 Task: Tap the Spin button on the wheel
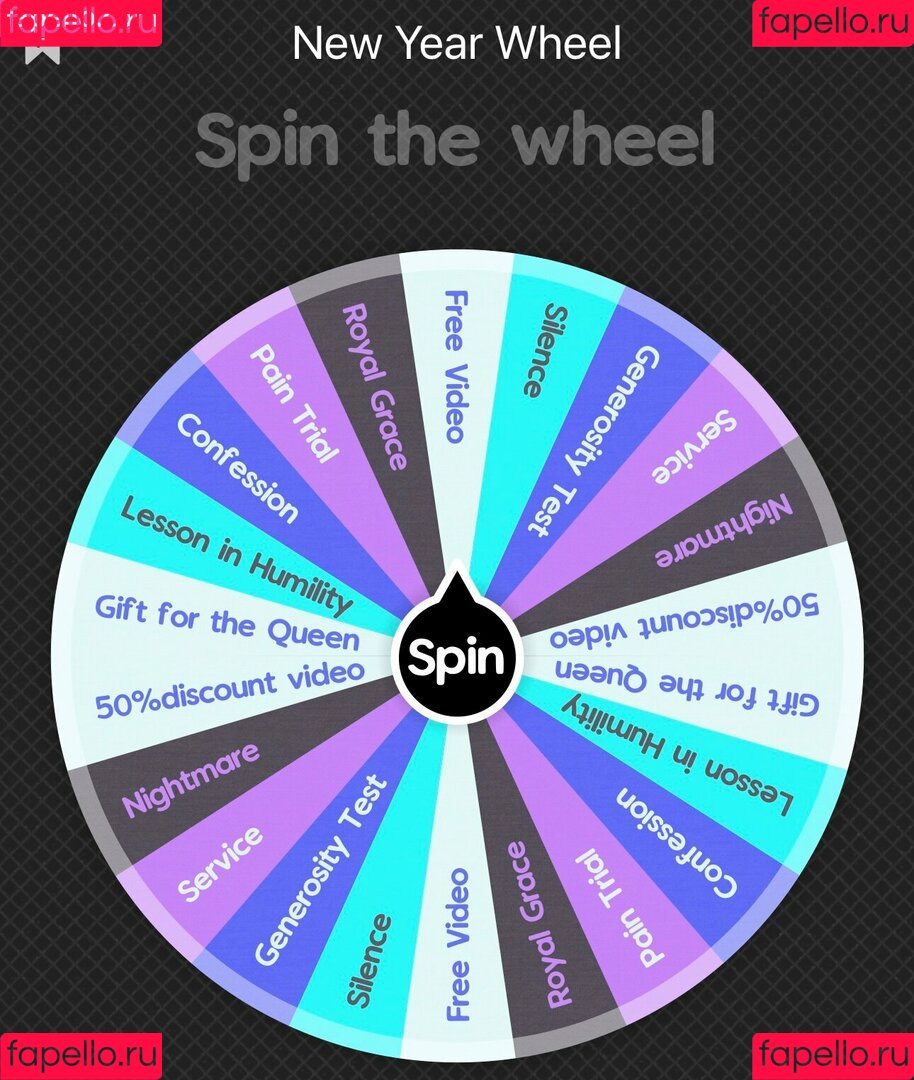point(458,658)
